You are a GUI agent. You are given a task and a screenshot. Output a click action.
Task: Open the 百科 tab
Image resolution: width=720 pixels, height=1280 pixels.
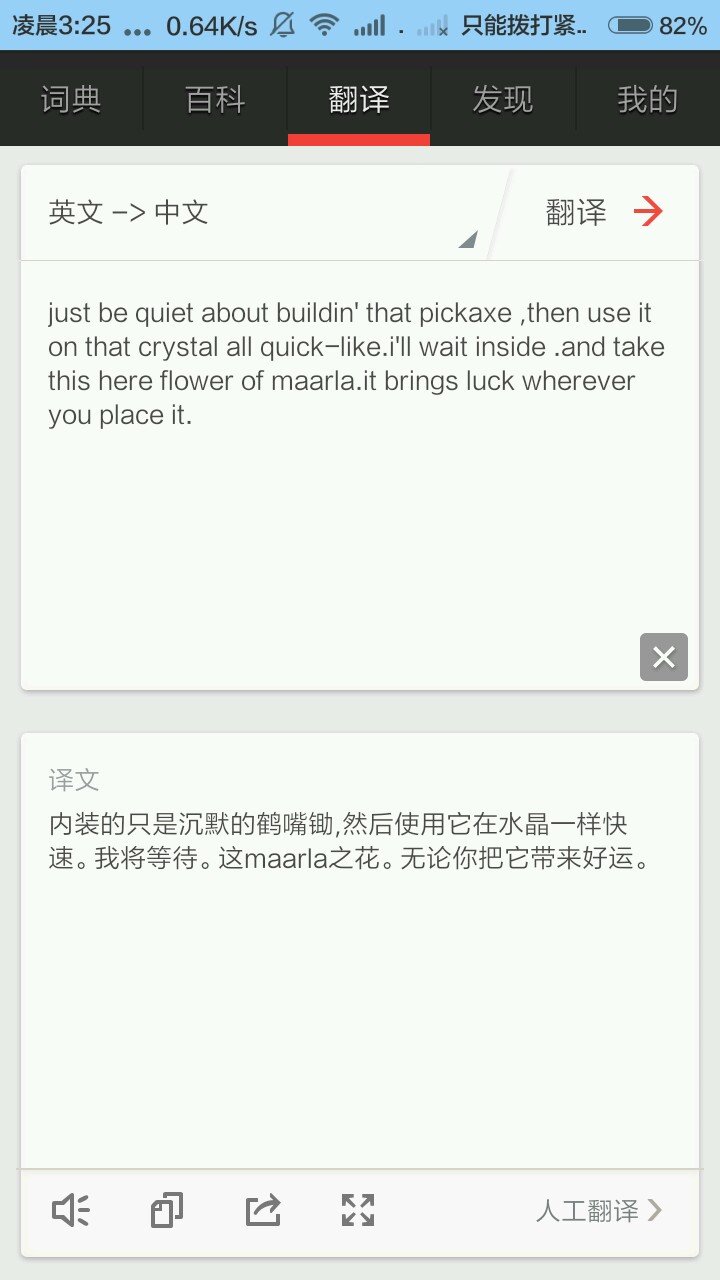[x=215, y=99]
